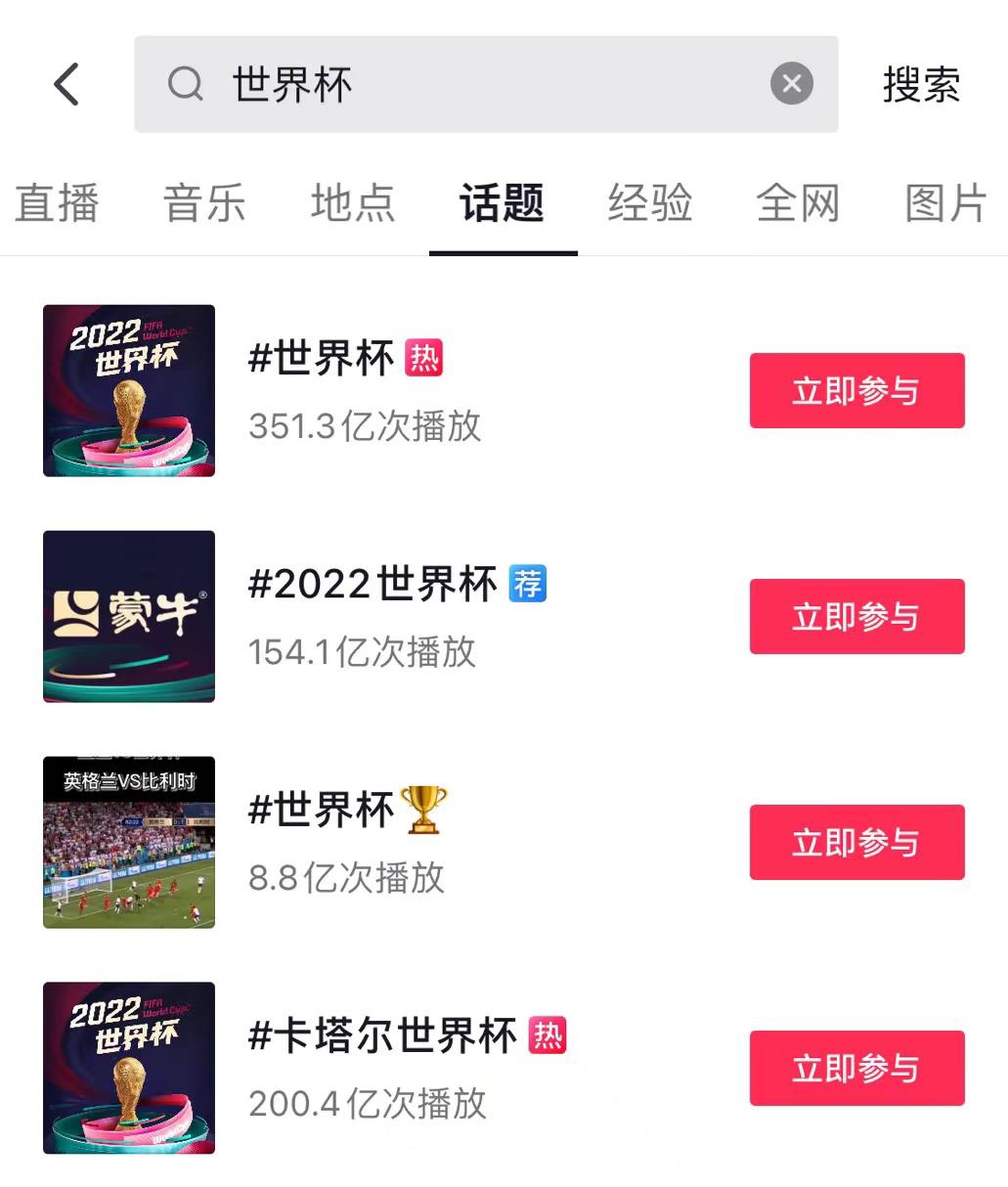Image resolution: width=1008 pixels, height=1187 pixels.
Task: Click the 蒙牛 logo thumbnail
Action: pyautogui.click(x=128, y=616)
